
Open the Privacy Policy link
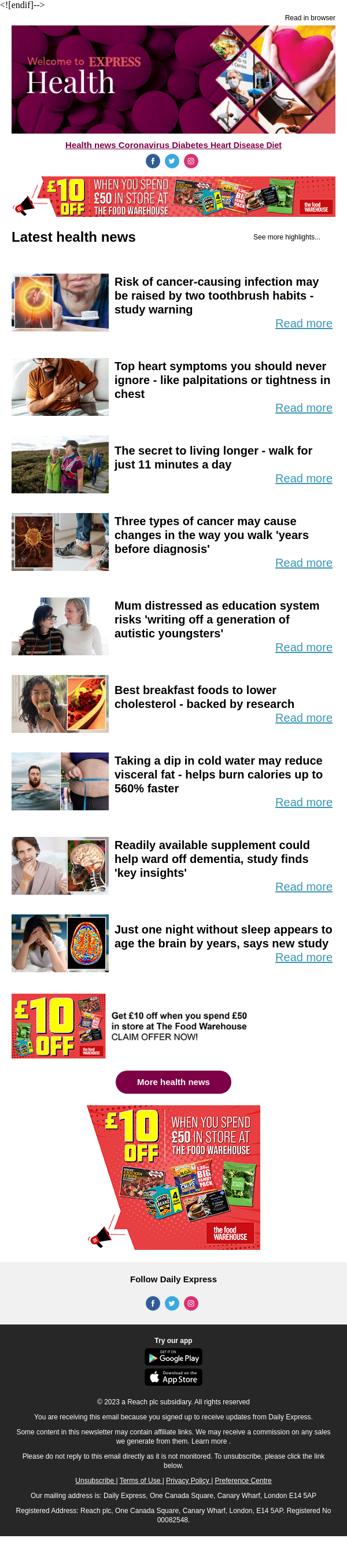tap(188, 1480)
